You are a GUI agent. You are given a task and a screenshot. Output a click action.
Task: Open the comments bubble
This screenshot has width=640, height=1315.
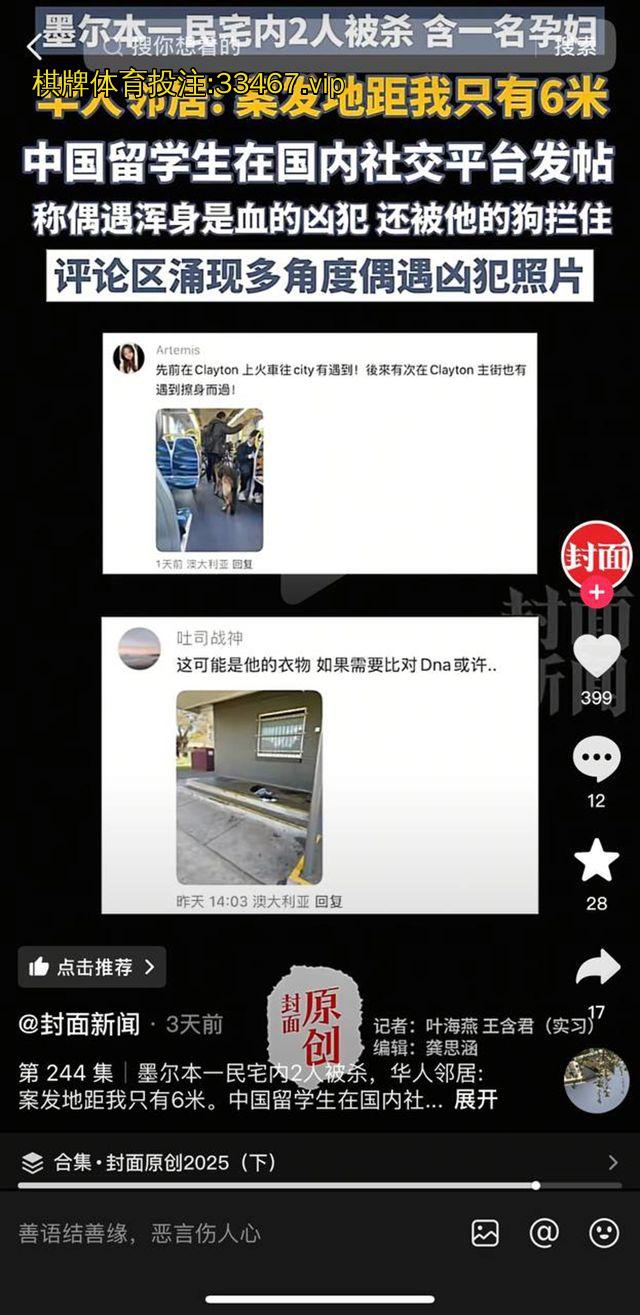coord(597,759)
